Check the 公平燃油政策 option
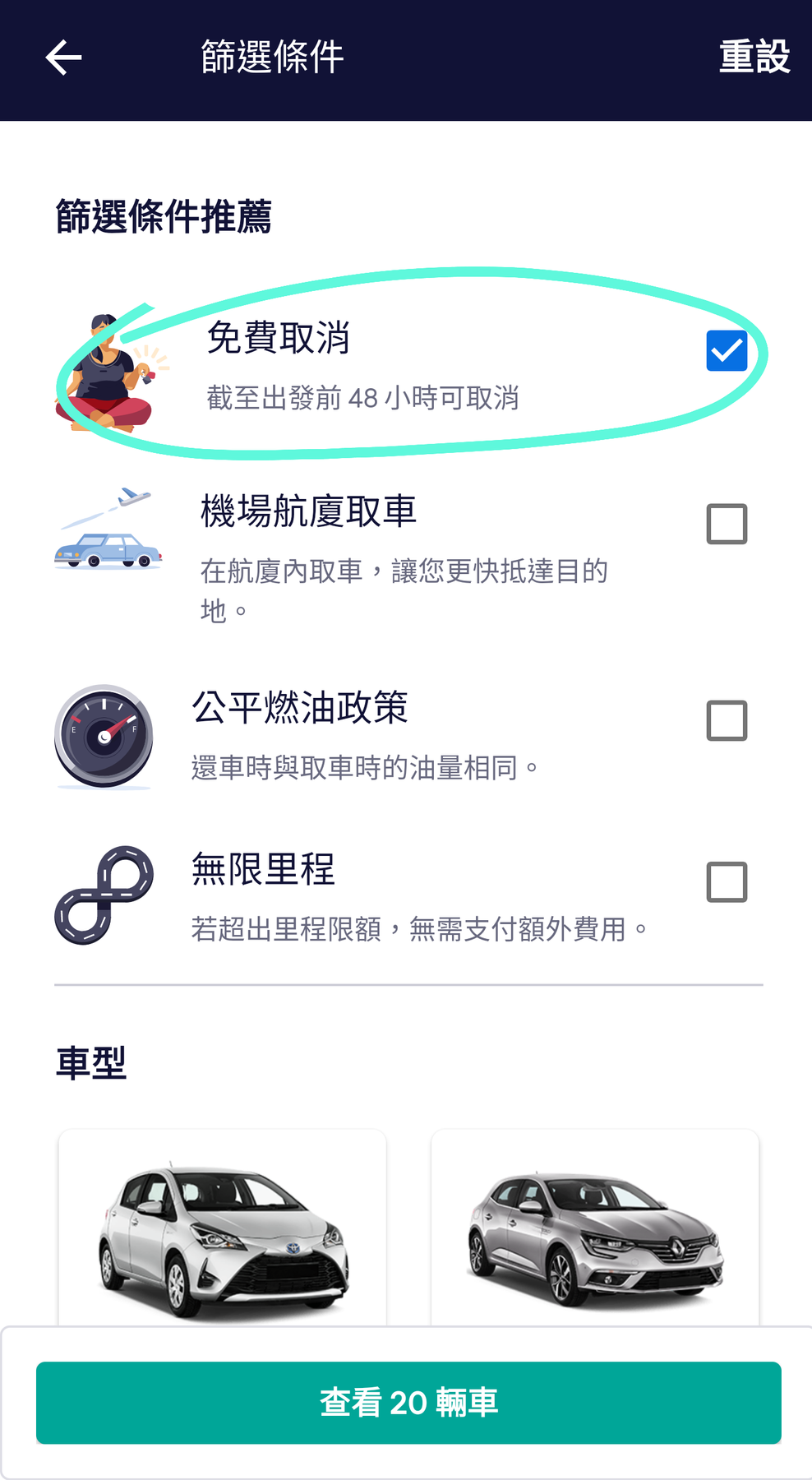812x1480 pixels. pos(727,721)
